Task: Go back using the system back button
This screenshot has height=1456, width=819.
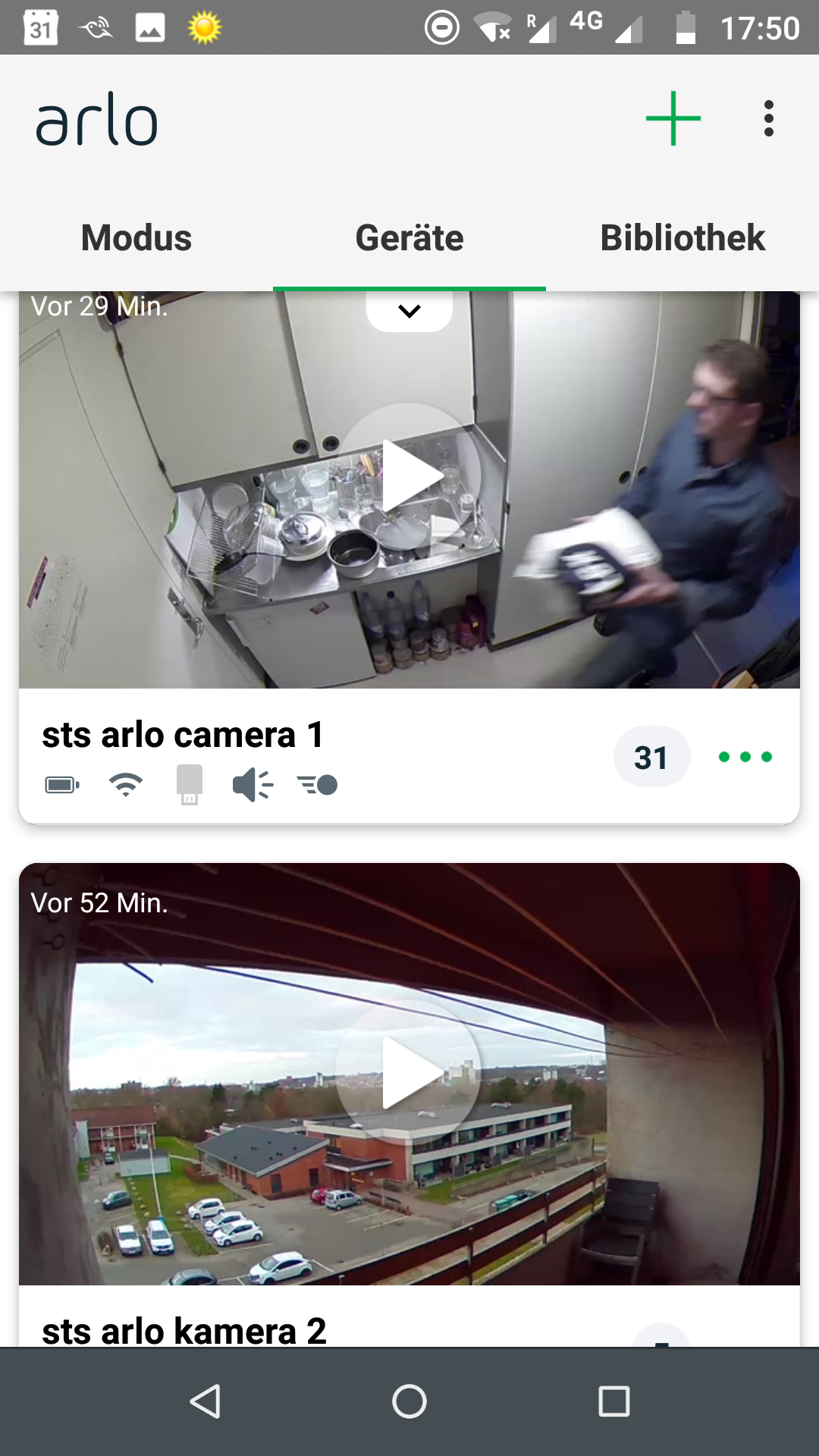Action: click(205, 1401)
